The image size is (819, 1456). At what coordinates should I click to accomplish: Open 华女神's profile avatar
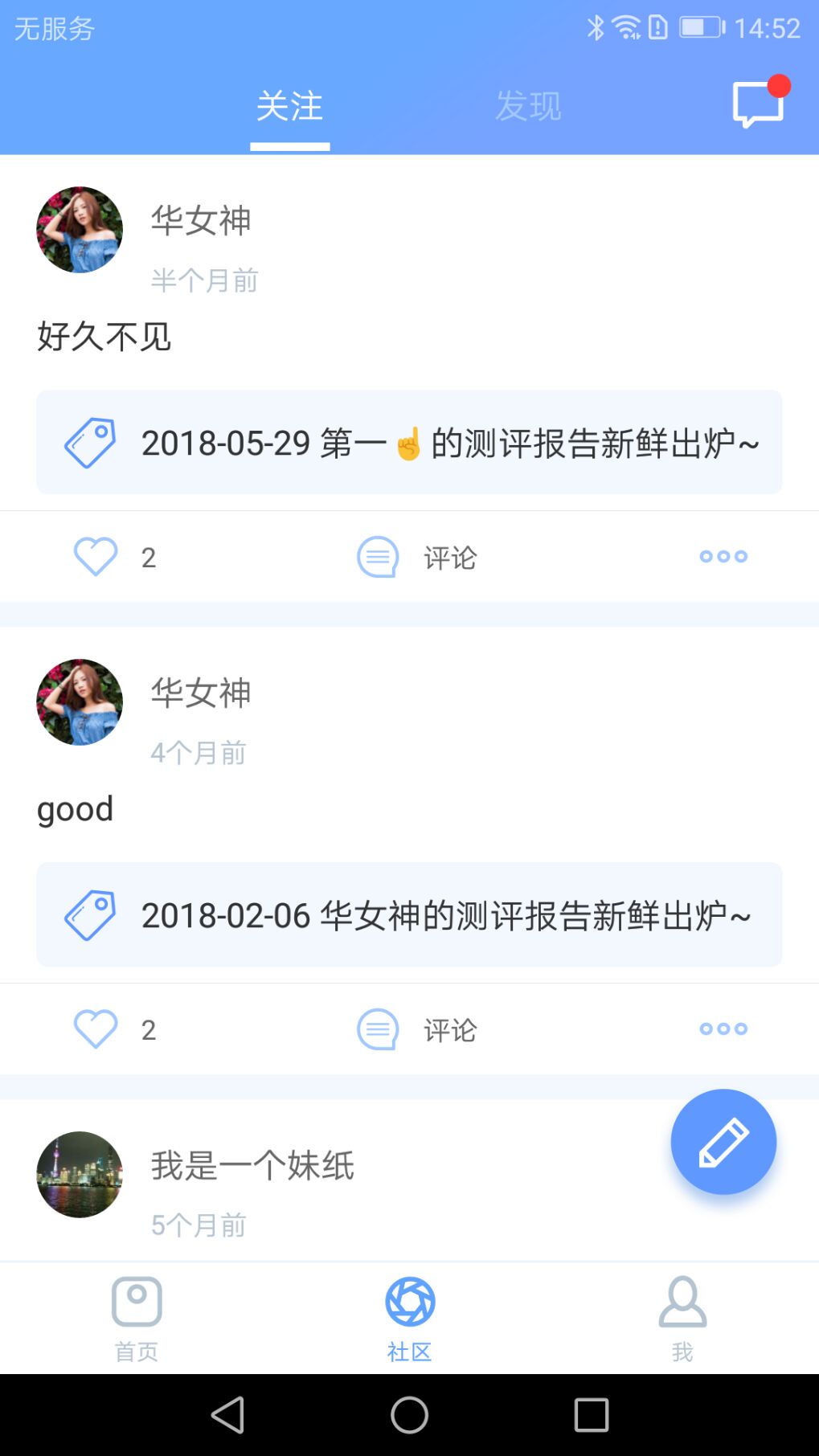coord(79,230)
